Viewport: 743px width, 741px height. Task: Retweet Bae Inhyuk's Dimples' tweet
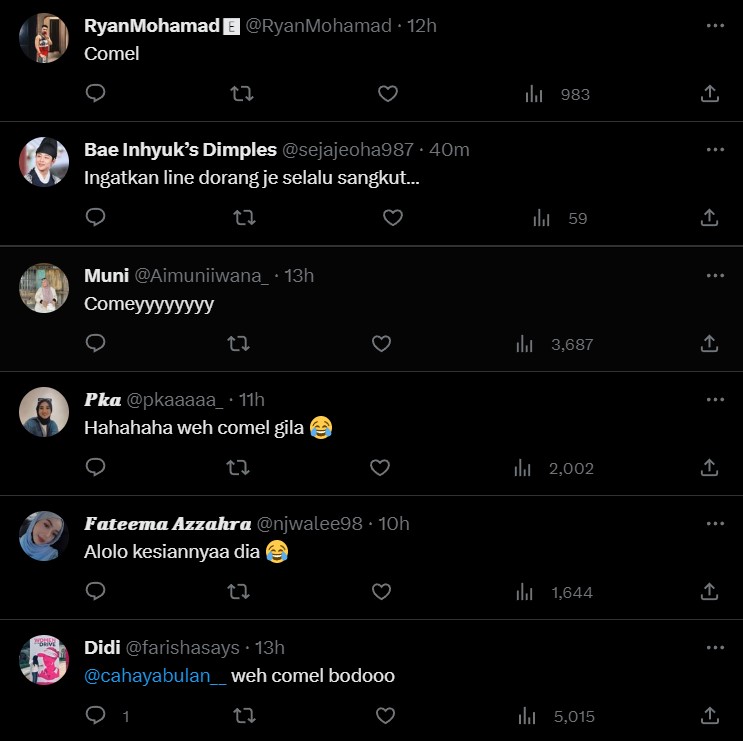point(242,217)
